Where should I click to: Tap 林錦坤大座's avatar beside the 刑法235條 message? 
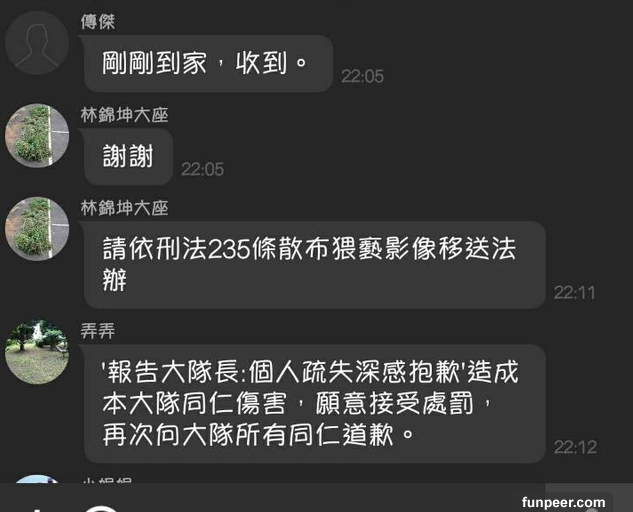tap(37, 228)
